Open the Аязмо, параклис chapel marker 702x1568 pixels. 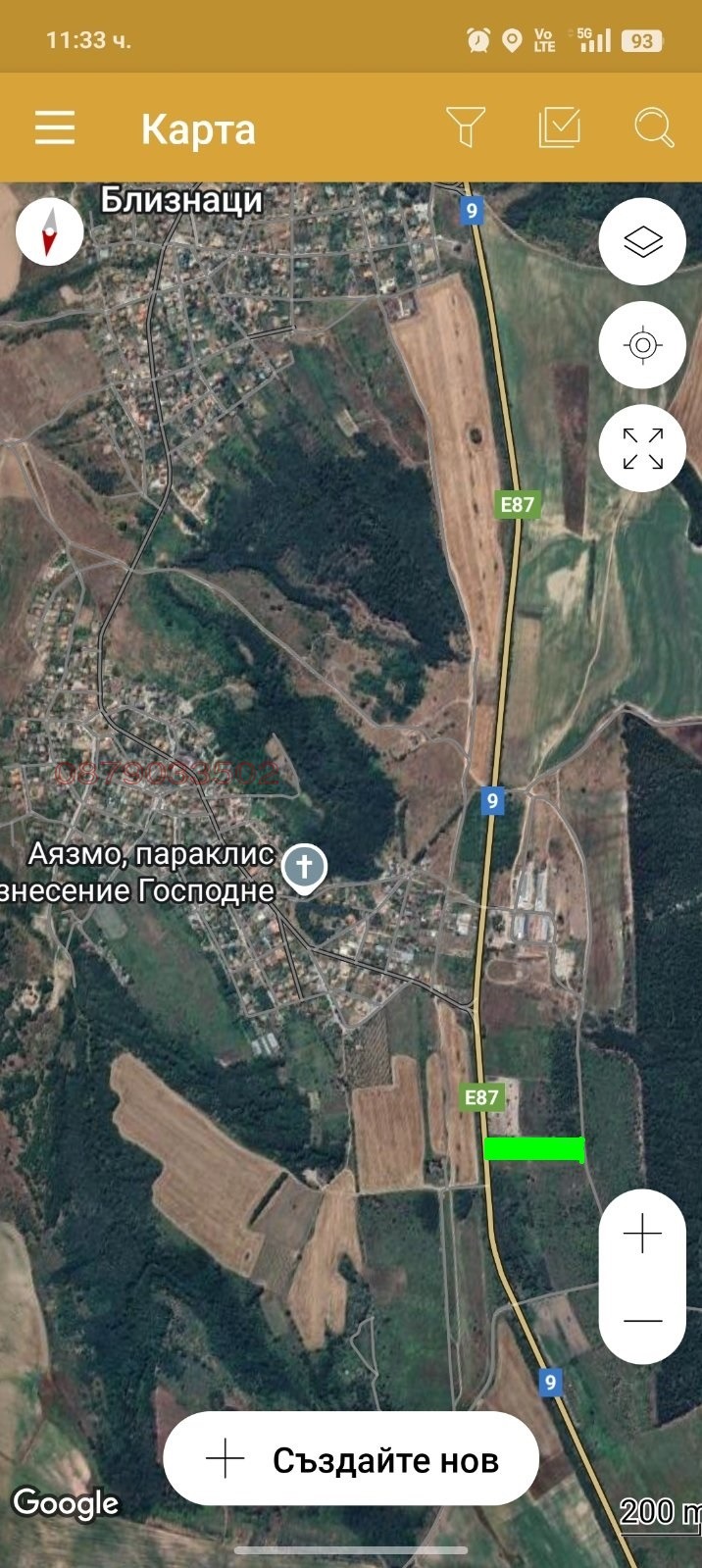coord(305,868)
